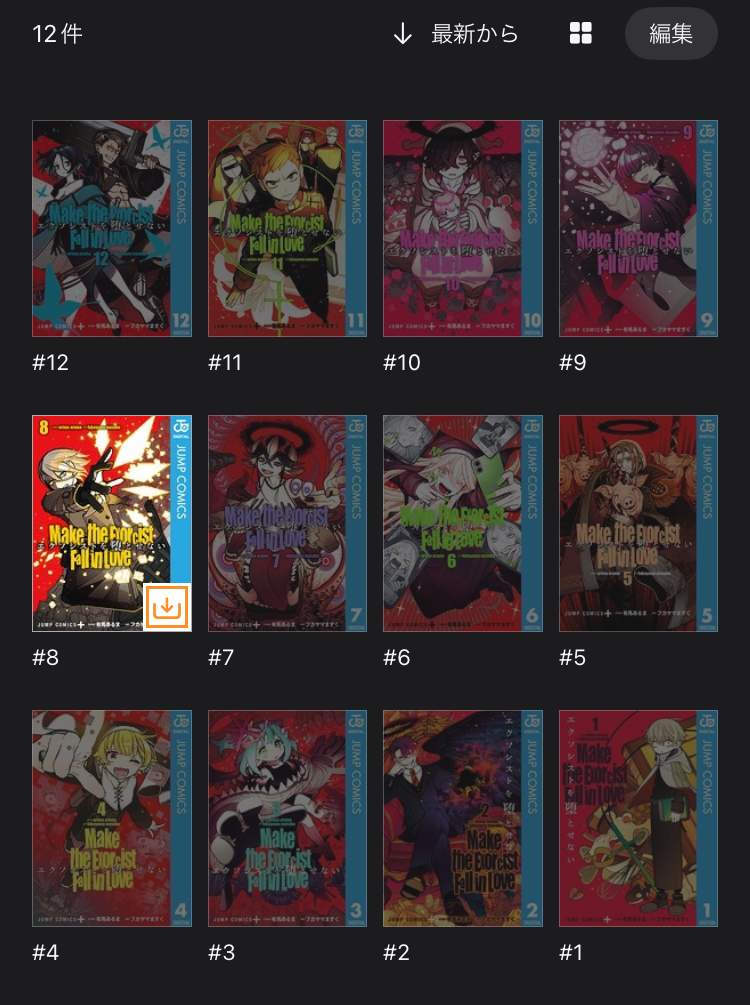Open volume #2 cover
The height and width of the screenshot is (1005, 750).
tap(463, 818)
